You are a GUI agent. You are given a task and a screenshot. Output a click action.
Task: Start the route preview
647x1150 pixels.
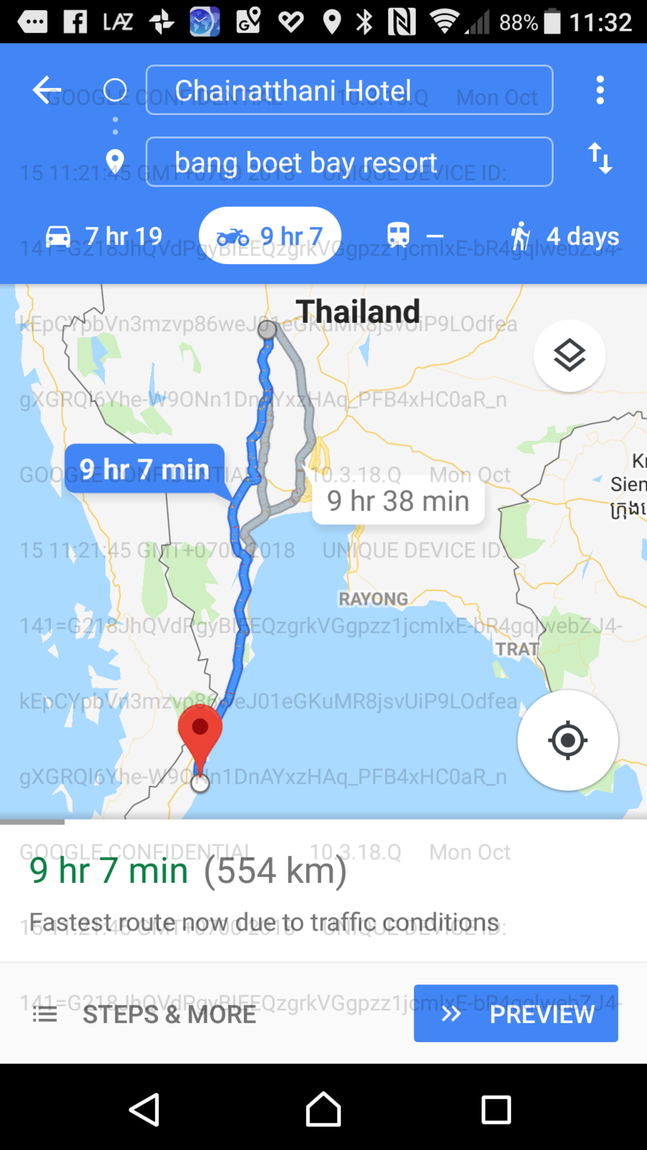click(x=515, y=1014)
